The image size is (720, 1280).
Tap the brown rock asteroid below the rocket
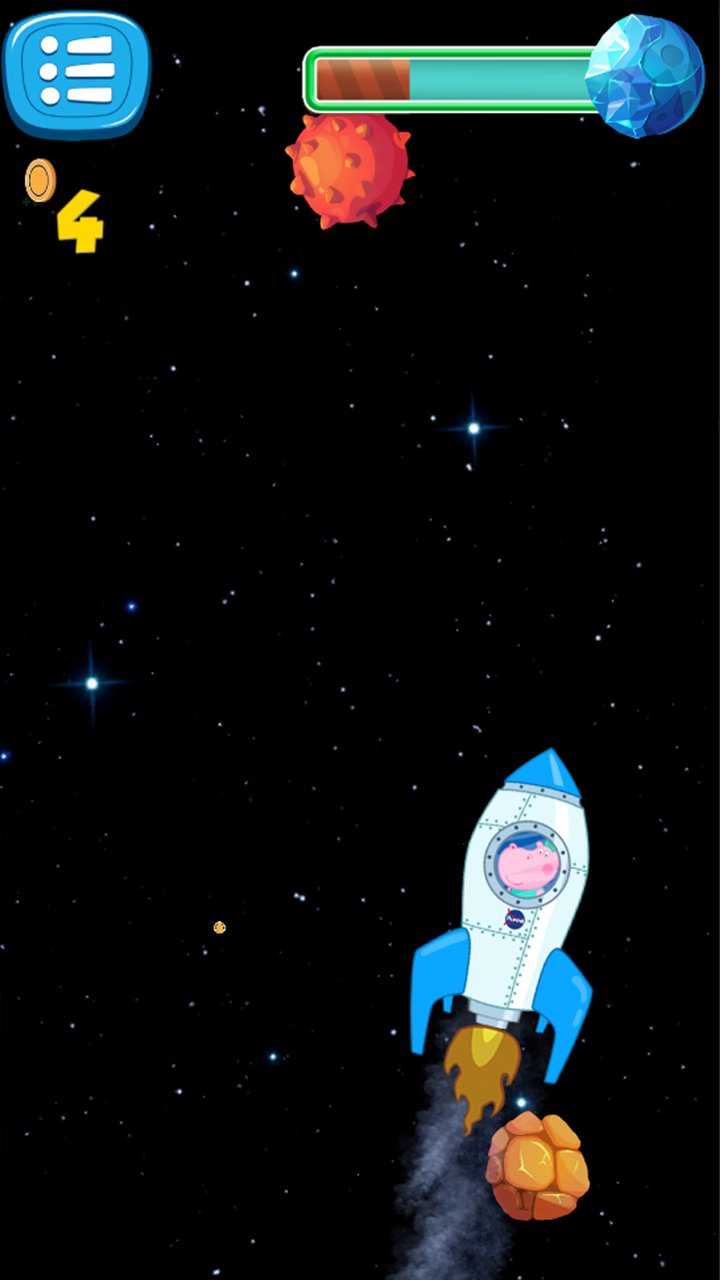pos(538,1162)
